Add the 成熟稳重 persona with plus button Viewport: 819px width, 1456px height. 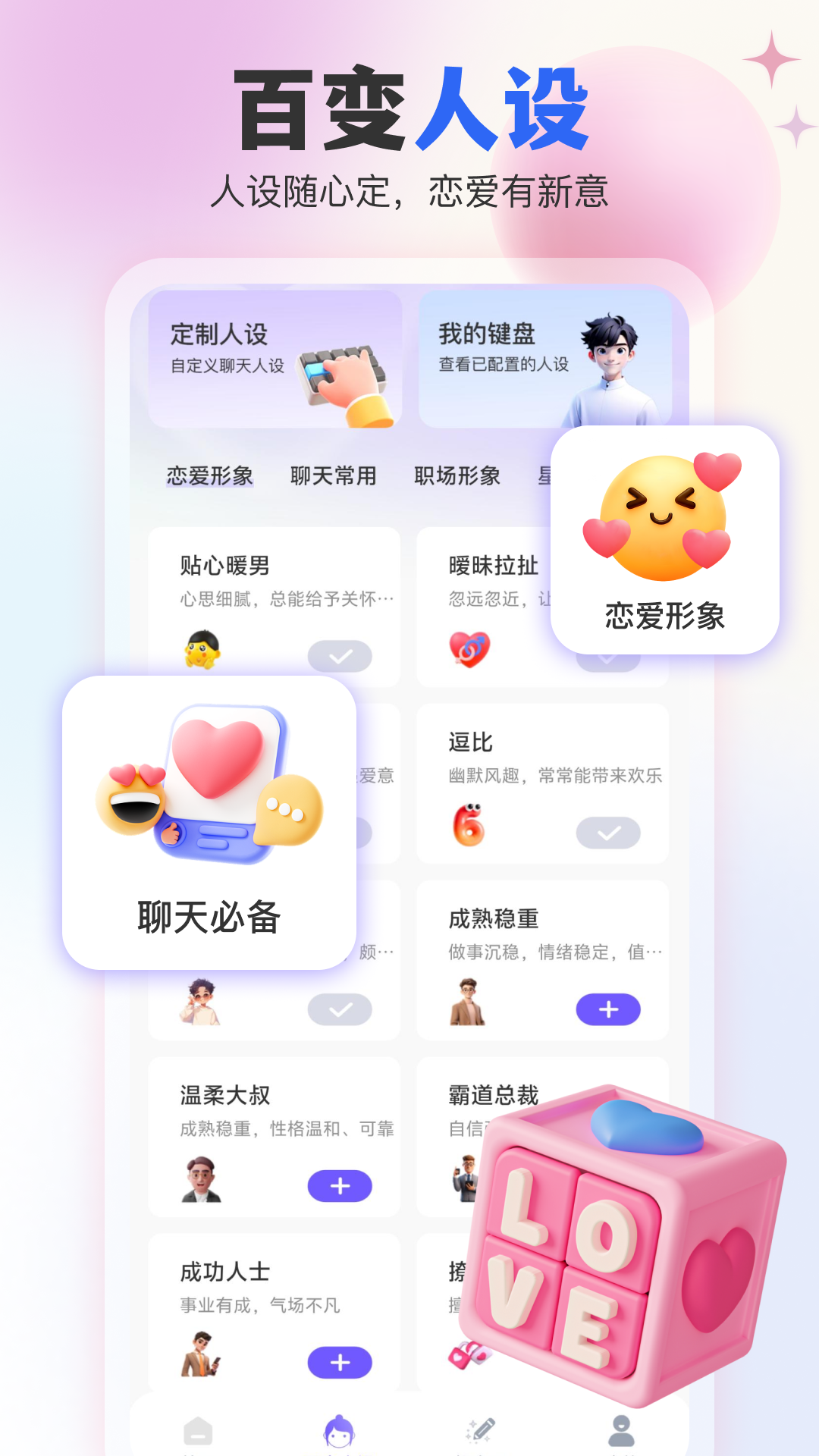[608, 1010]
